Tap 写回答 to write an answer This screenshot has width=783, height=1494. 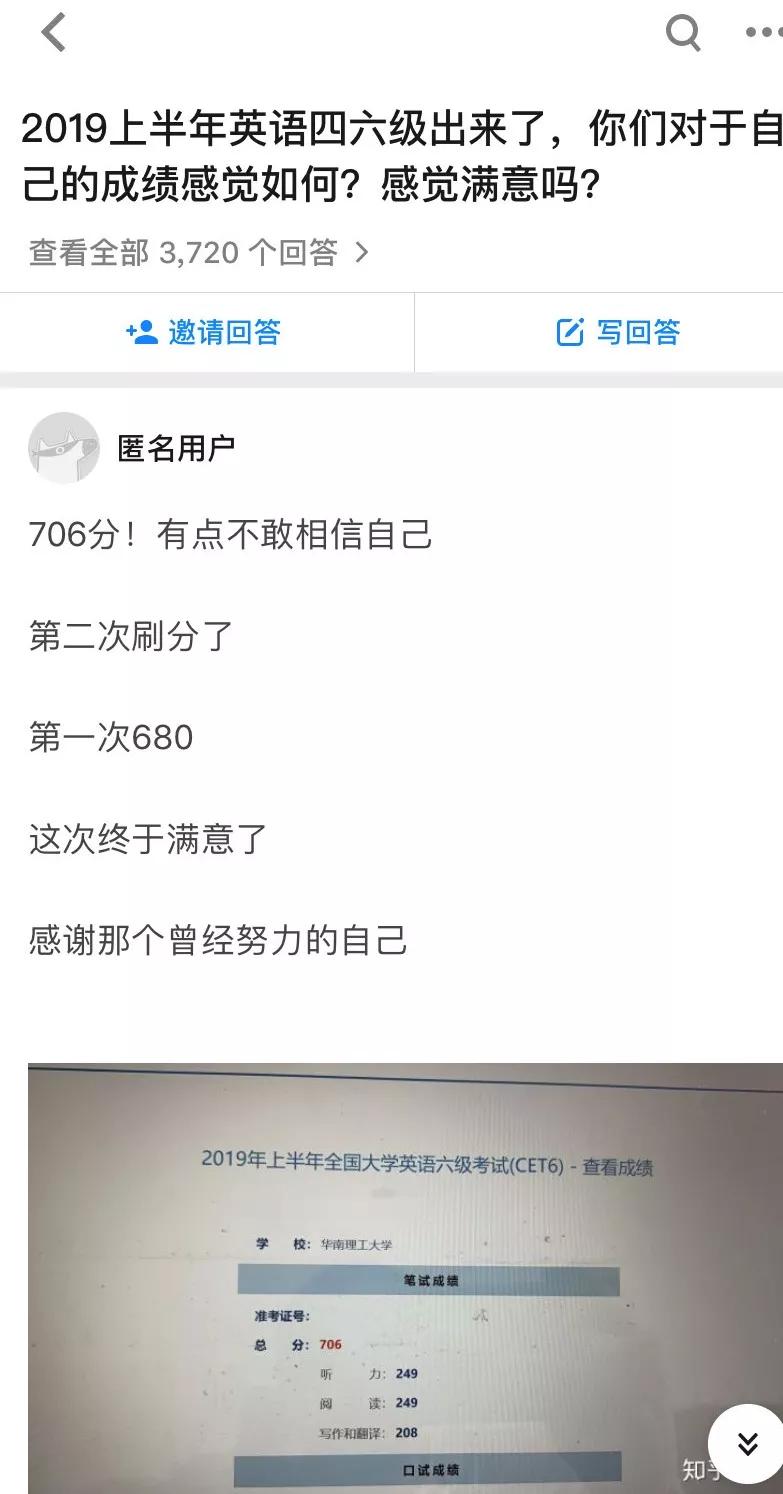(618, 332)
